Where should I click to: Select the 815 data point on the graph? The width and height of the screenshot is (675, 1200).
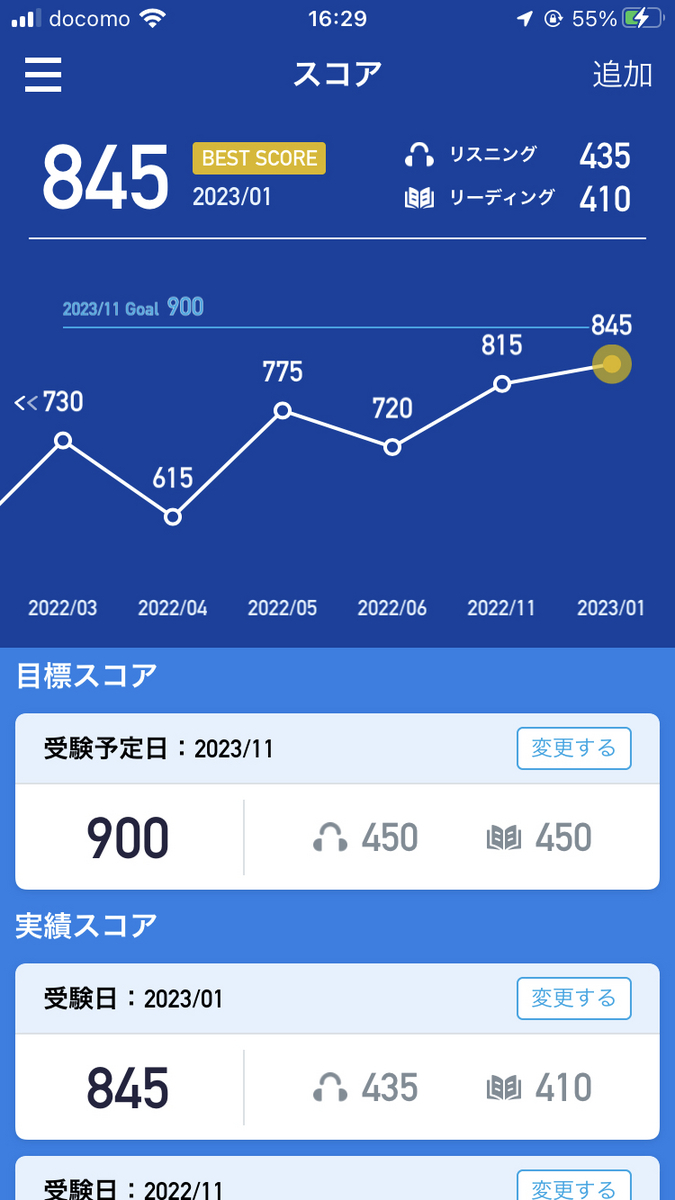point(502,384)
